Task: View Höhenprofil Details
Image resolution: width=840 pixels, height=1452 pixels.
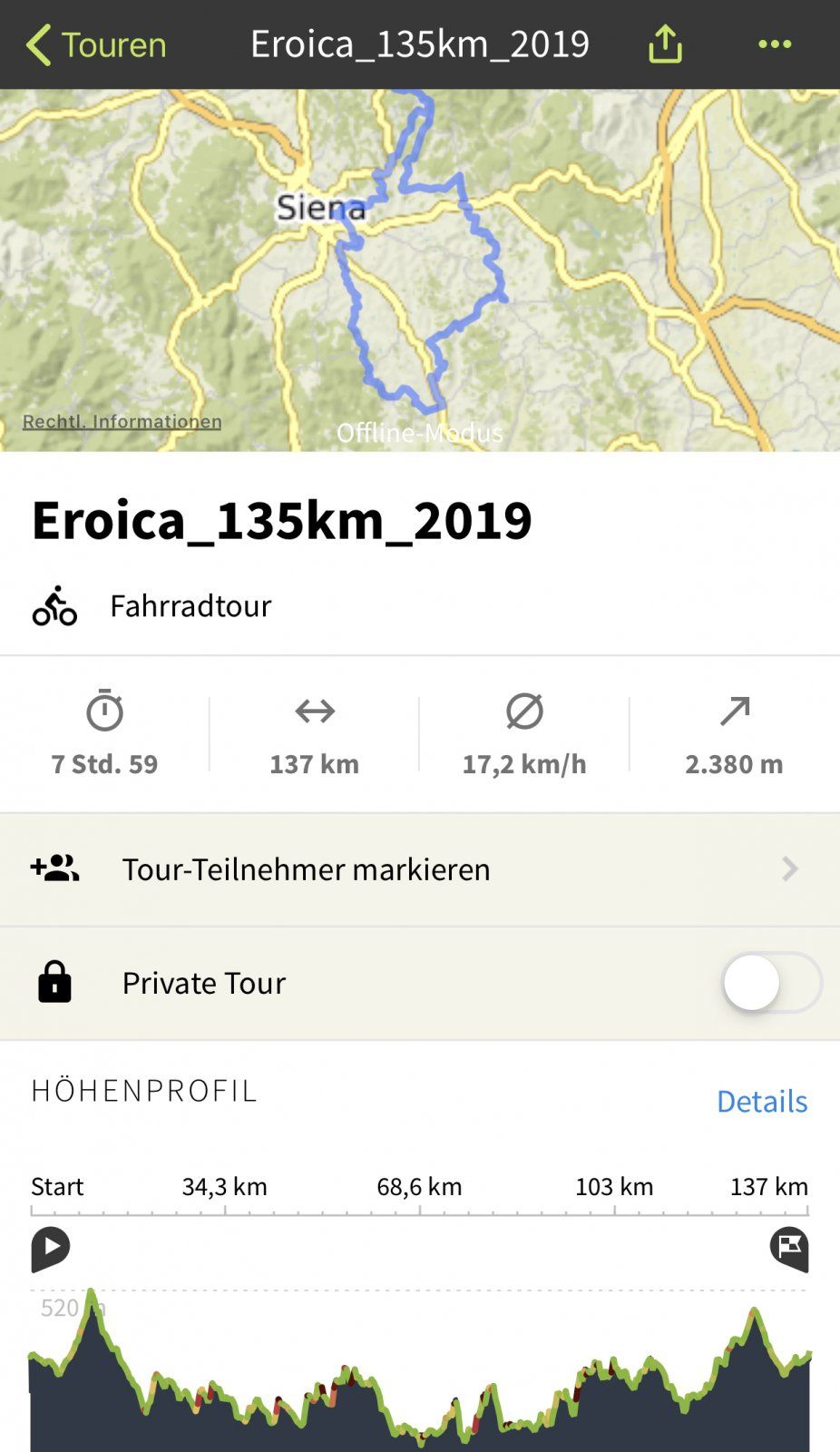Action: 761,1101
